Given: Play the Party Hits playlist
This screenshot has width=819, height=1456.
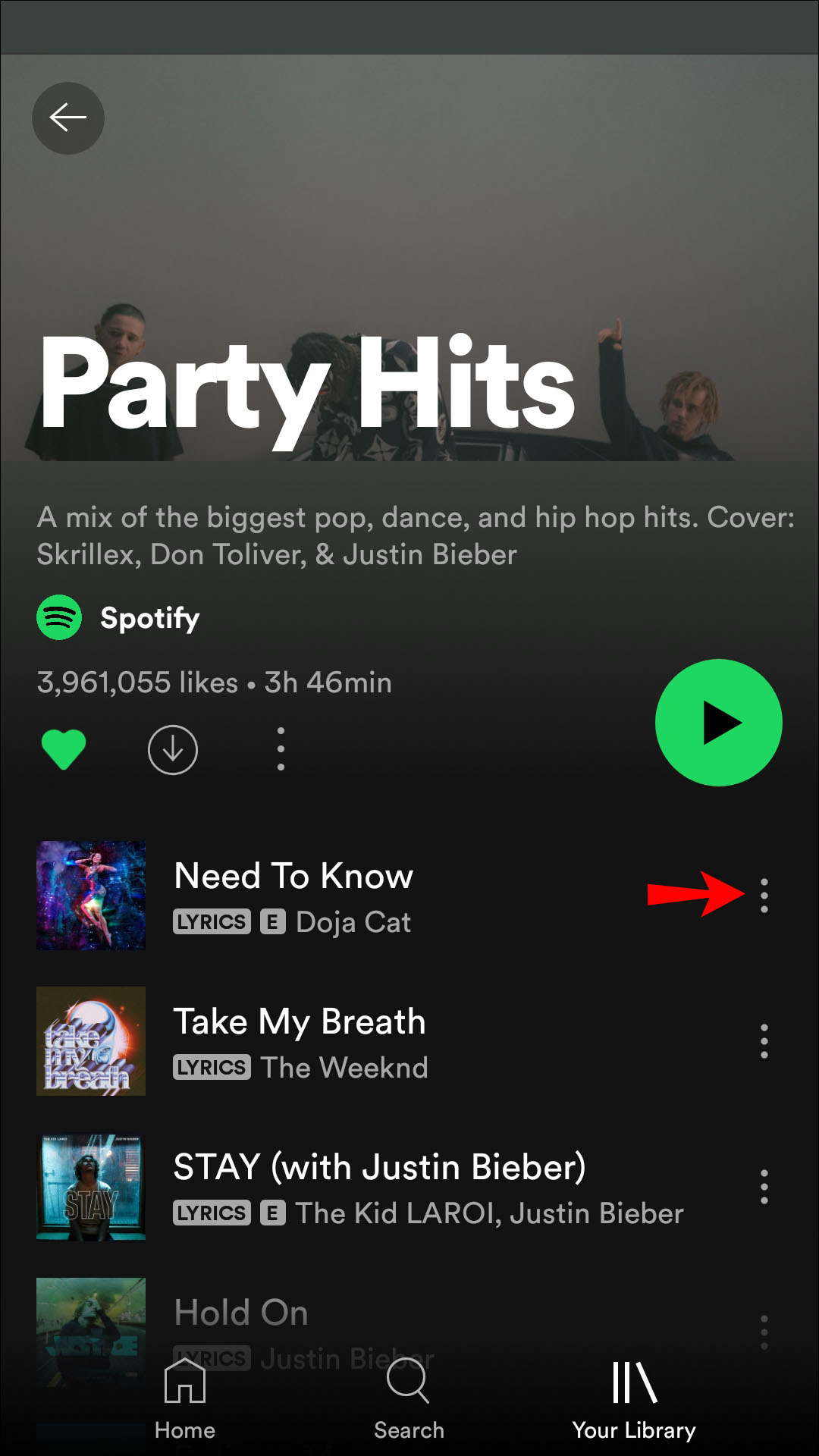Looking at the screenshot, I should (x=718, y=723).
